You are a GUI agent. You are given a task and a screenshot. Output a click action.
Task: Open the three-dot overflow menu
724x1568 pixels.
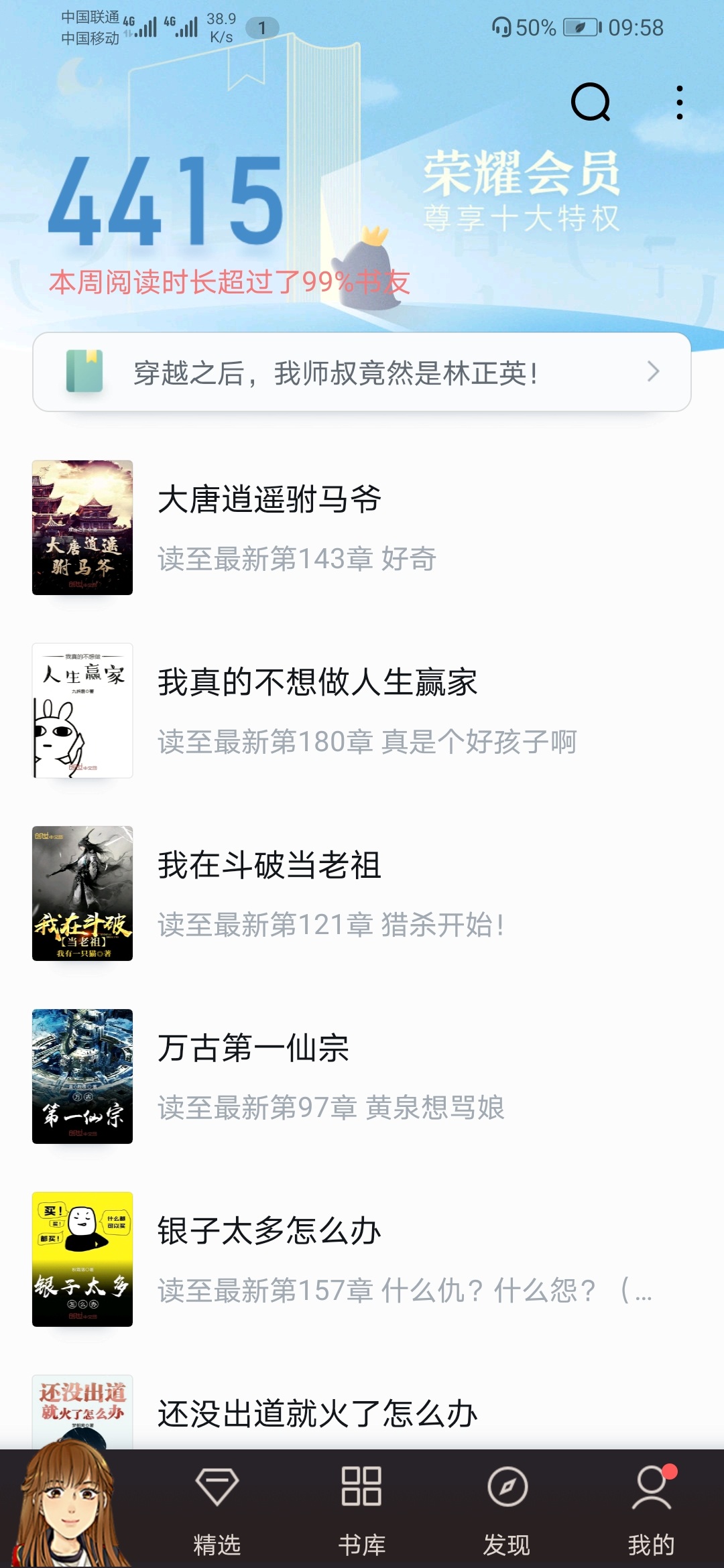tap(680, 103)
